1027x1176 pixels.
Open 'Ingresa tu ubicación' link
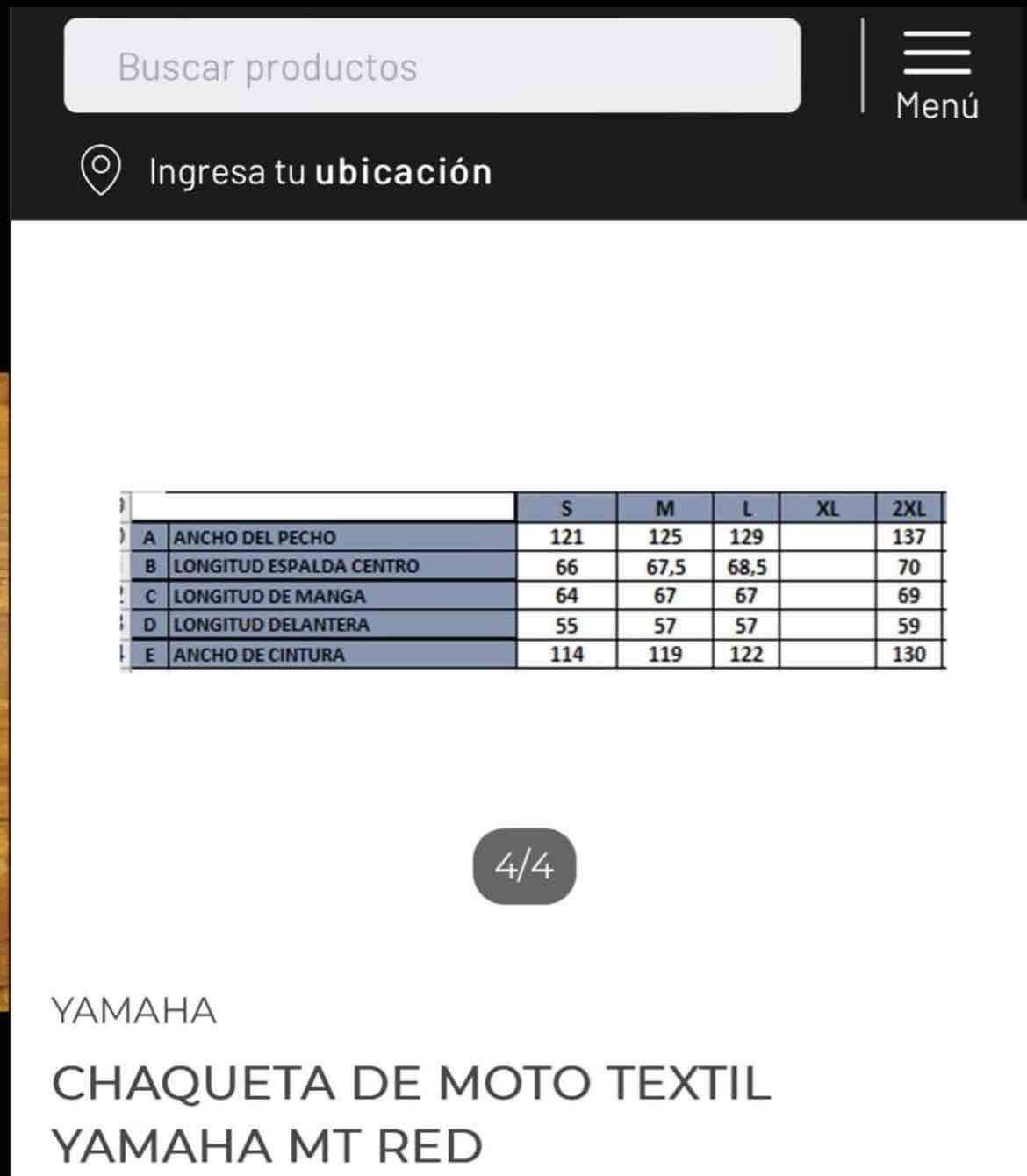(x=320, y=171)
